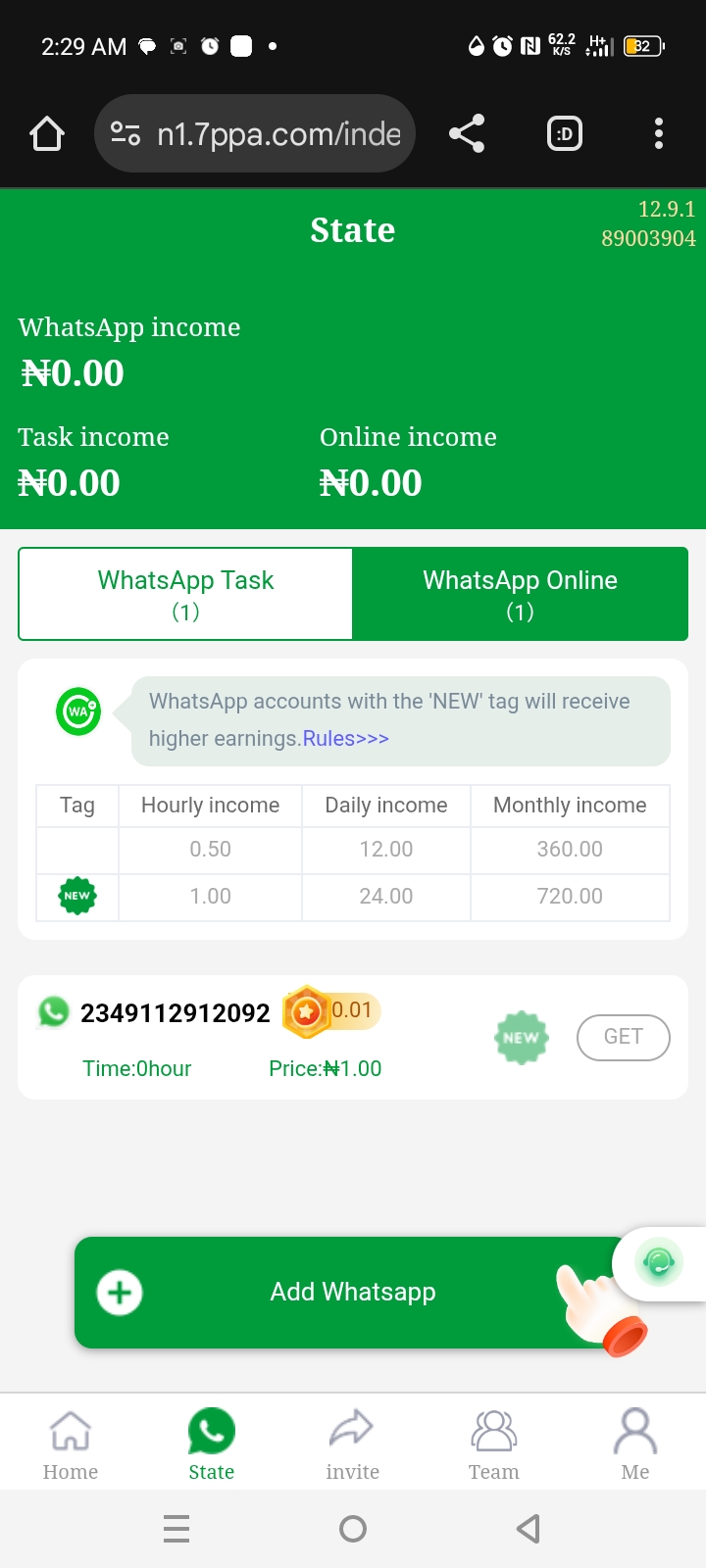This screenshot has width=706, height=1568.
Task: Open the browser tab switcher
Action: (x=564, y=133)
